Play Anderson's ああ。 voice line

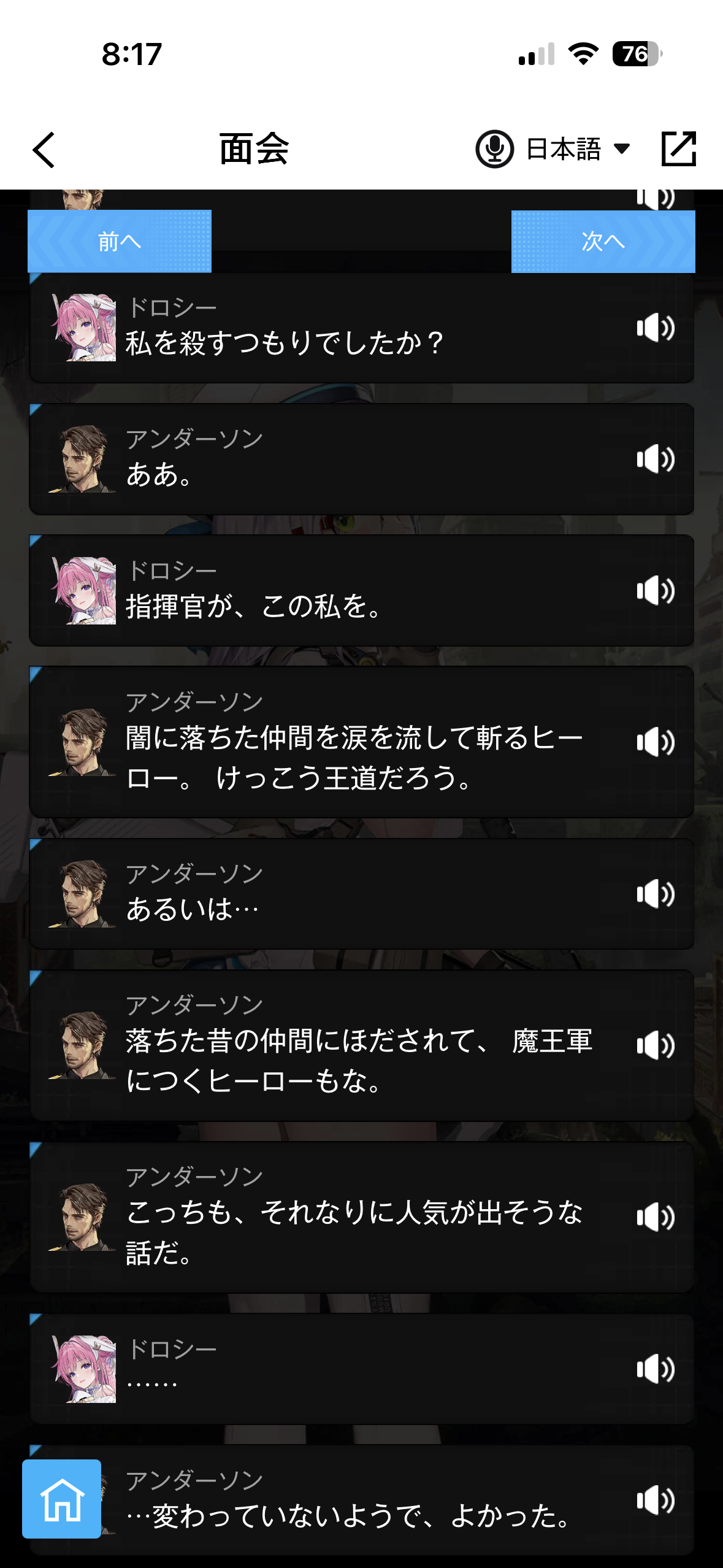coord(655,459)
